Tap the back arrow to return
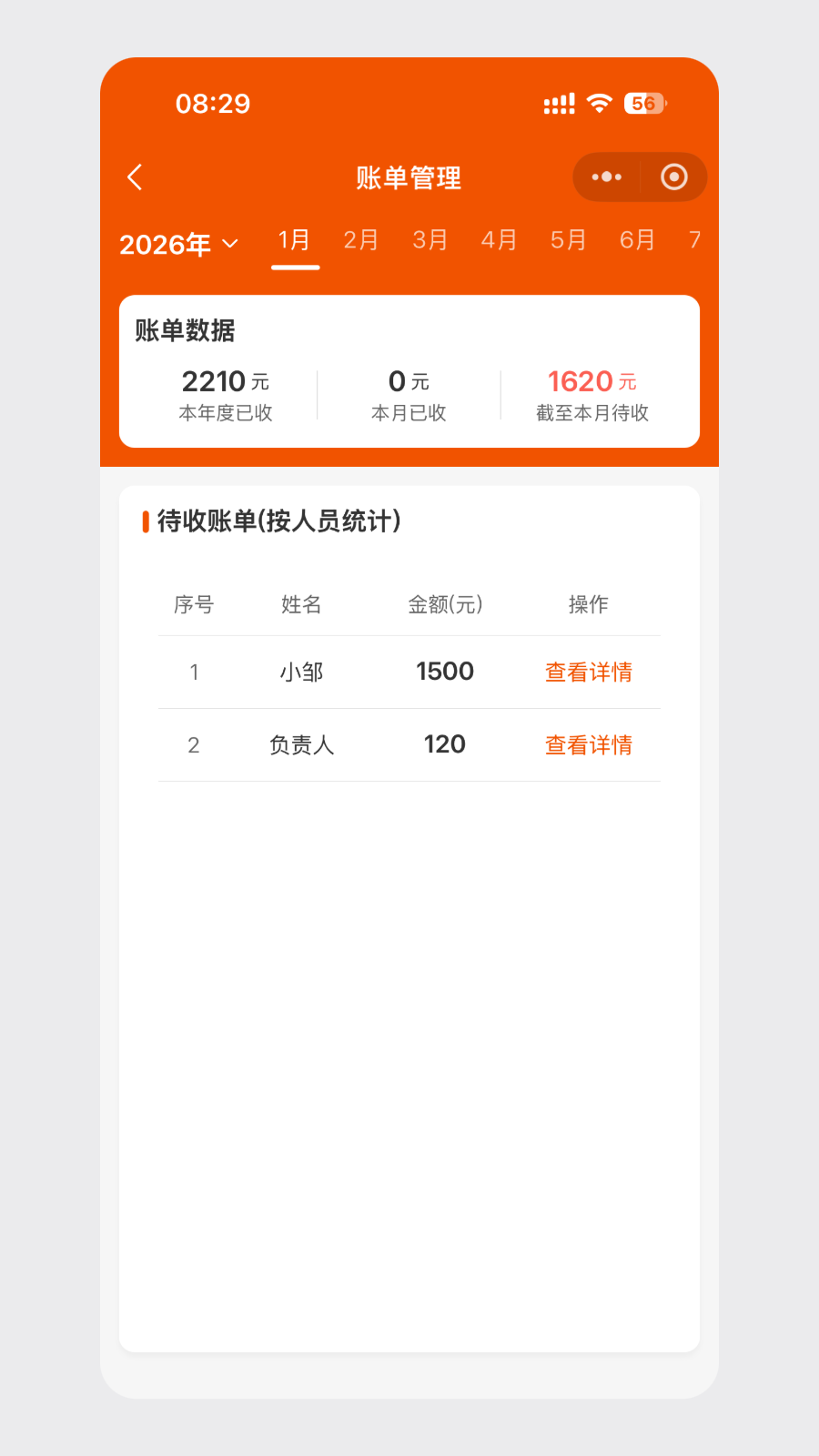Image resolution: width=819 pixels, height=1456 pixels. pyautogui.click(x=135, y=177)
